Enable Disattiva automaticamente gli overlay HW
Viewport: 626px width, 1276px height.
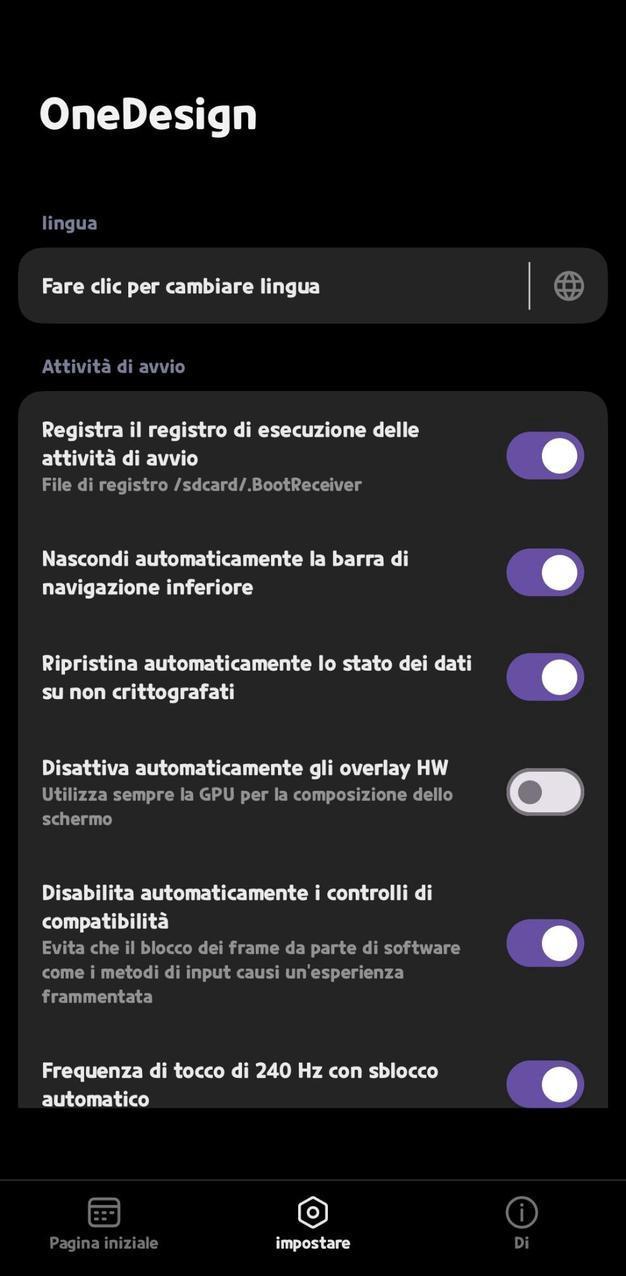pyautogui.click(x=545, y=792)
